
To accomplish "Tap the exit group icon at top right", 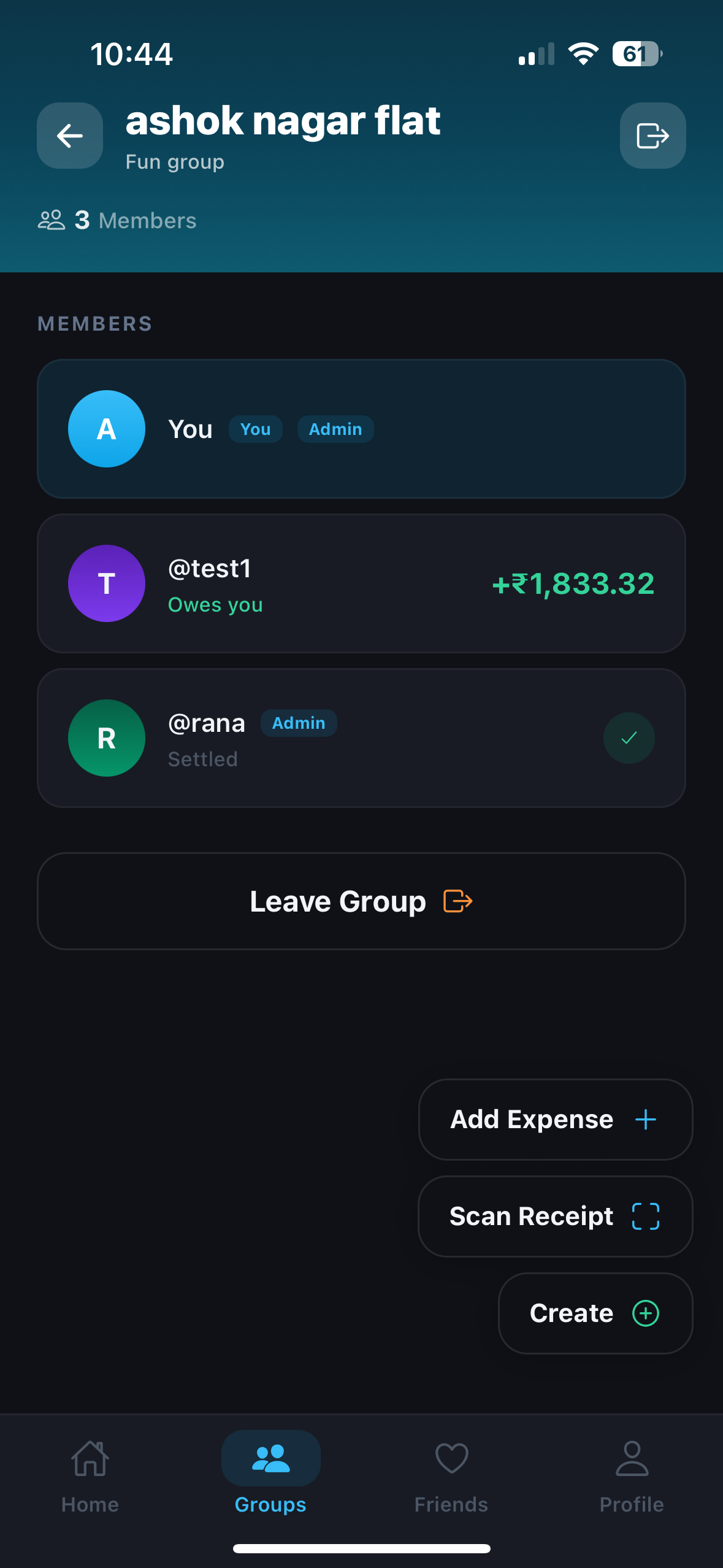I will click(x=652, y=136).
